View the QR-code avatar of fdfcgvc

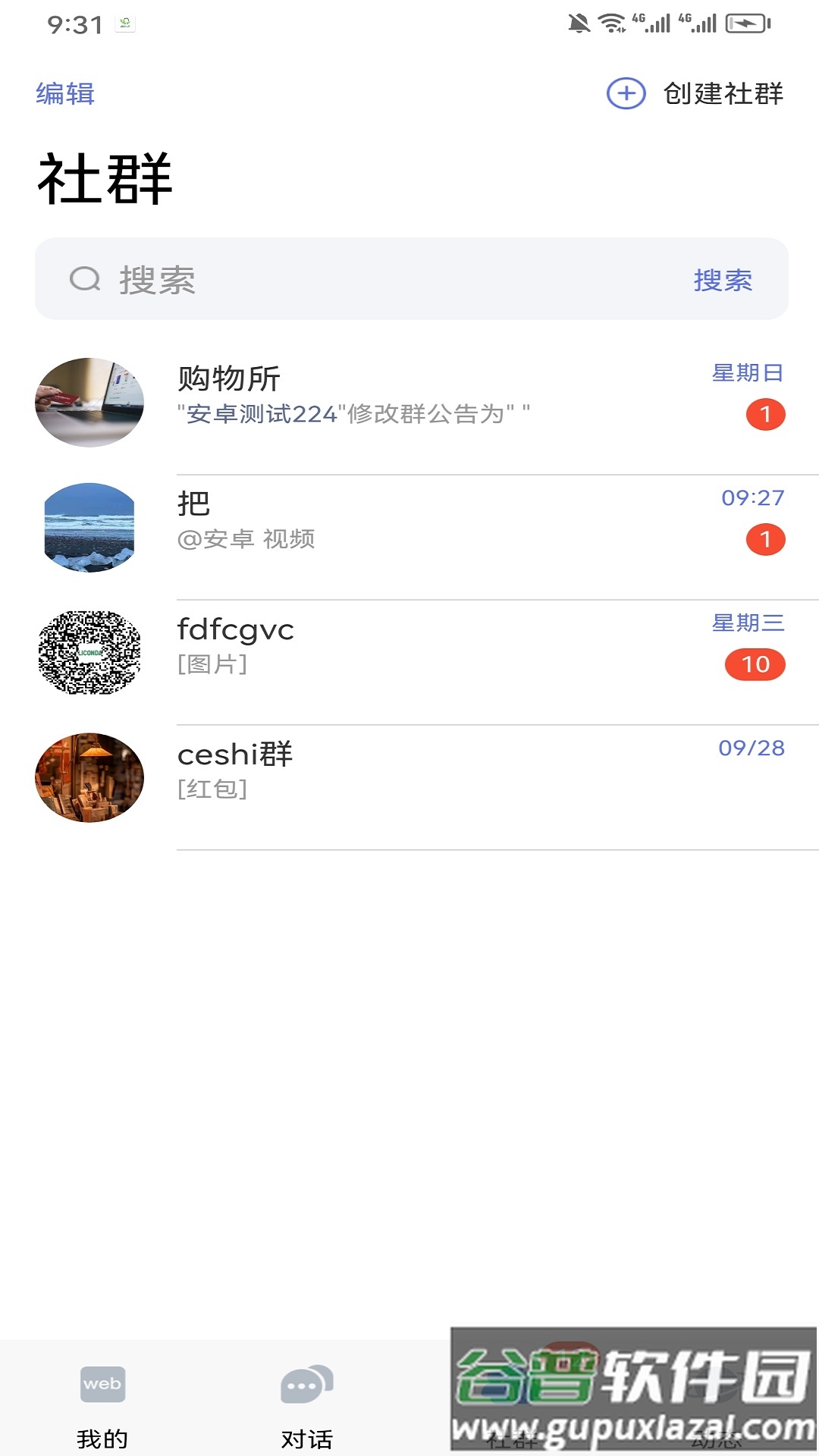[89, 651]
